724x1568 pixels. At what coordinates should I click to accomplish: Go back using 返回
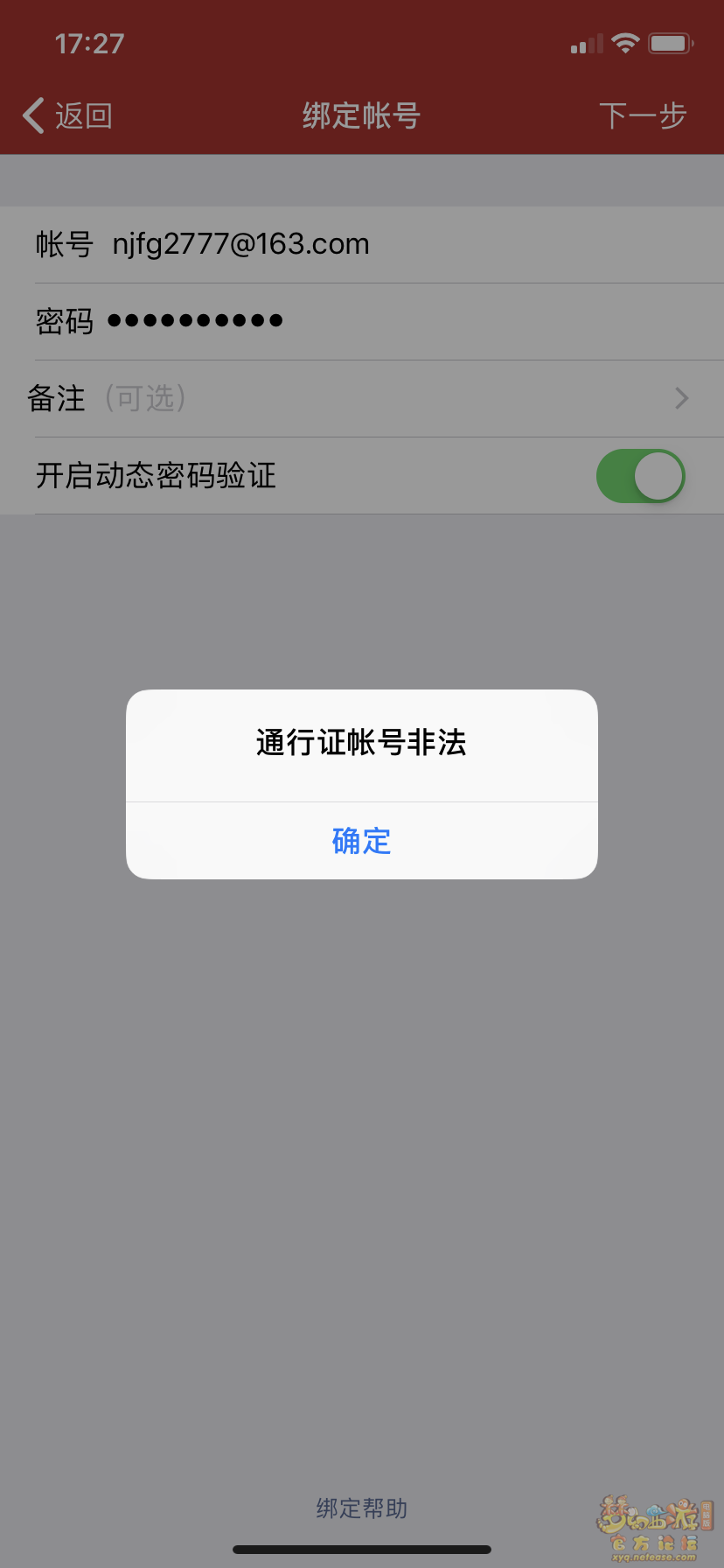click(68, 115)
